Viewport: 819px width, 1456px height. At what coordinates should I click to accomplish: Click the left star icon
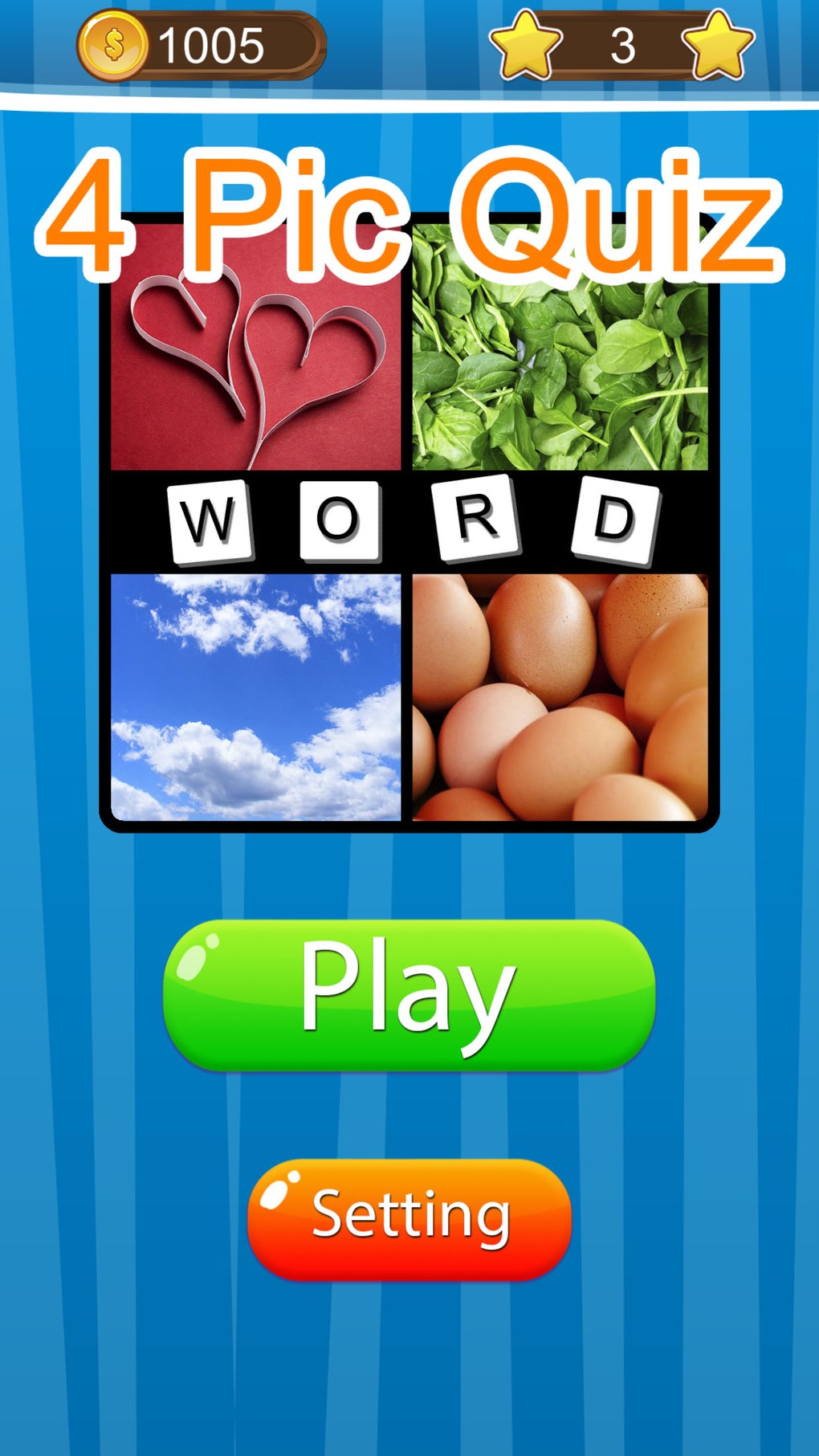pyautogui.click(x=526, y=44)
